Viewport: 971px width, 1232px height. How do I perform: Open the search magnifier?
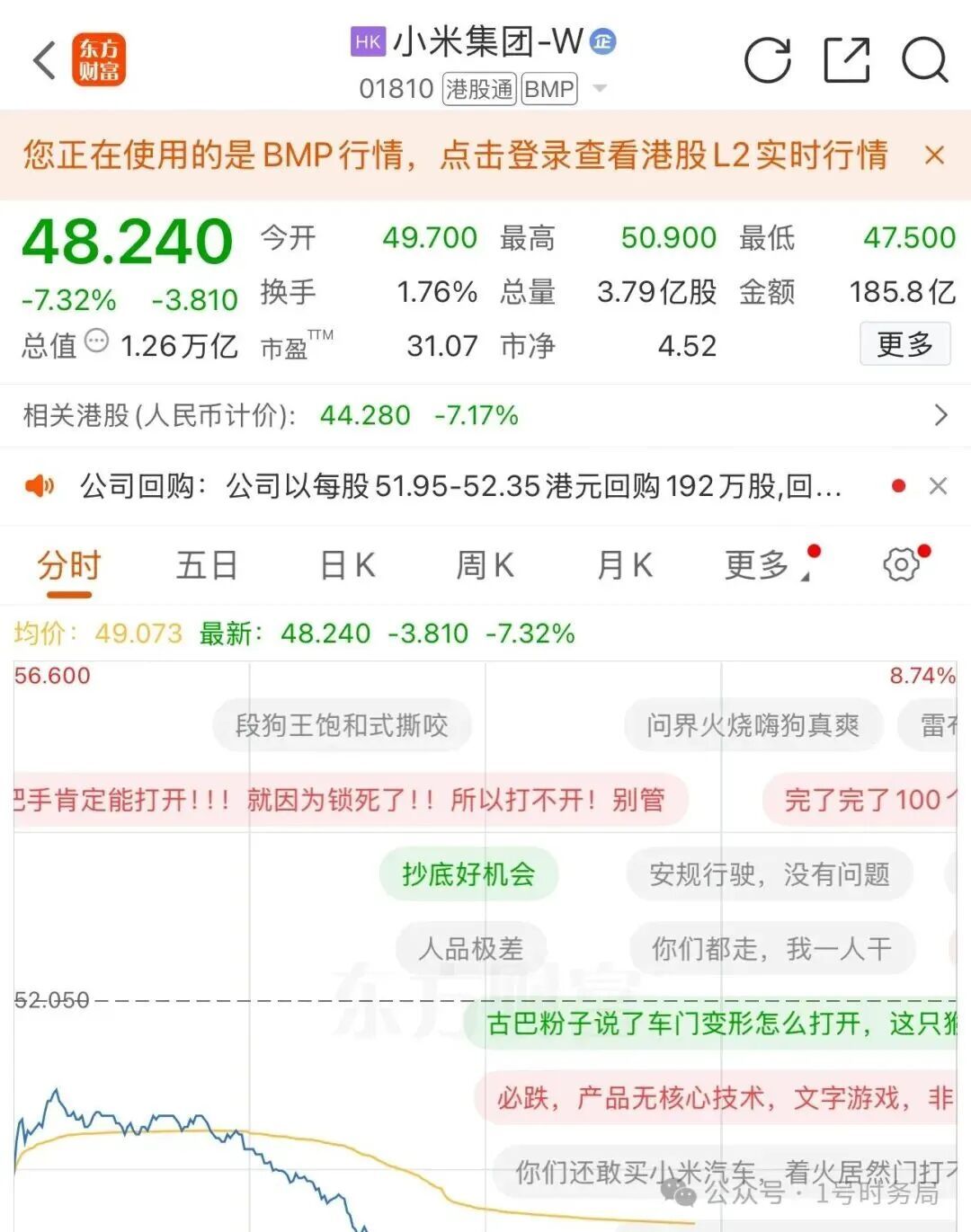click(x=924, y=60)
